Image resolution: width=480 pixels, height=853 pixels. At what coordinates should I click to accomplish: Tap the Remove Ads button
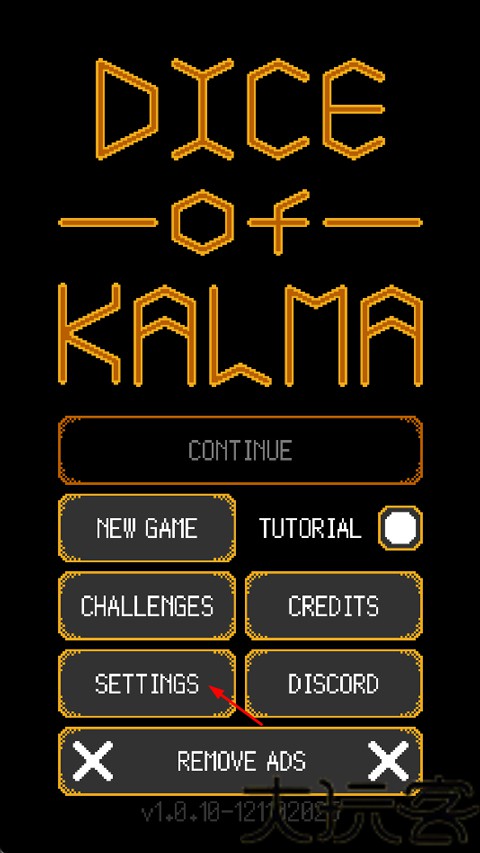(241, 761)
